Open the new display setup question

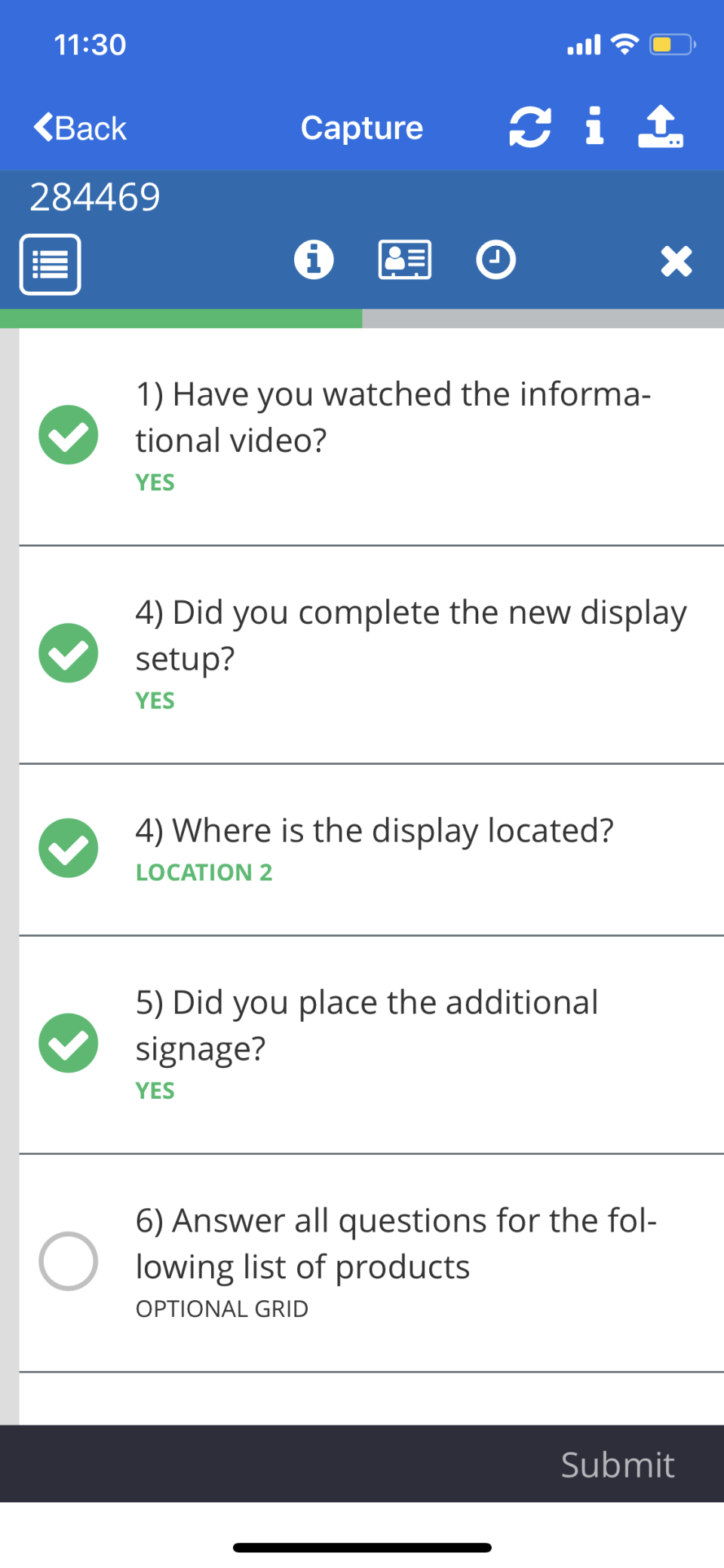click(371, 655)
